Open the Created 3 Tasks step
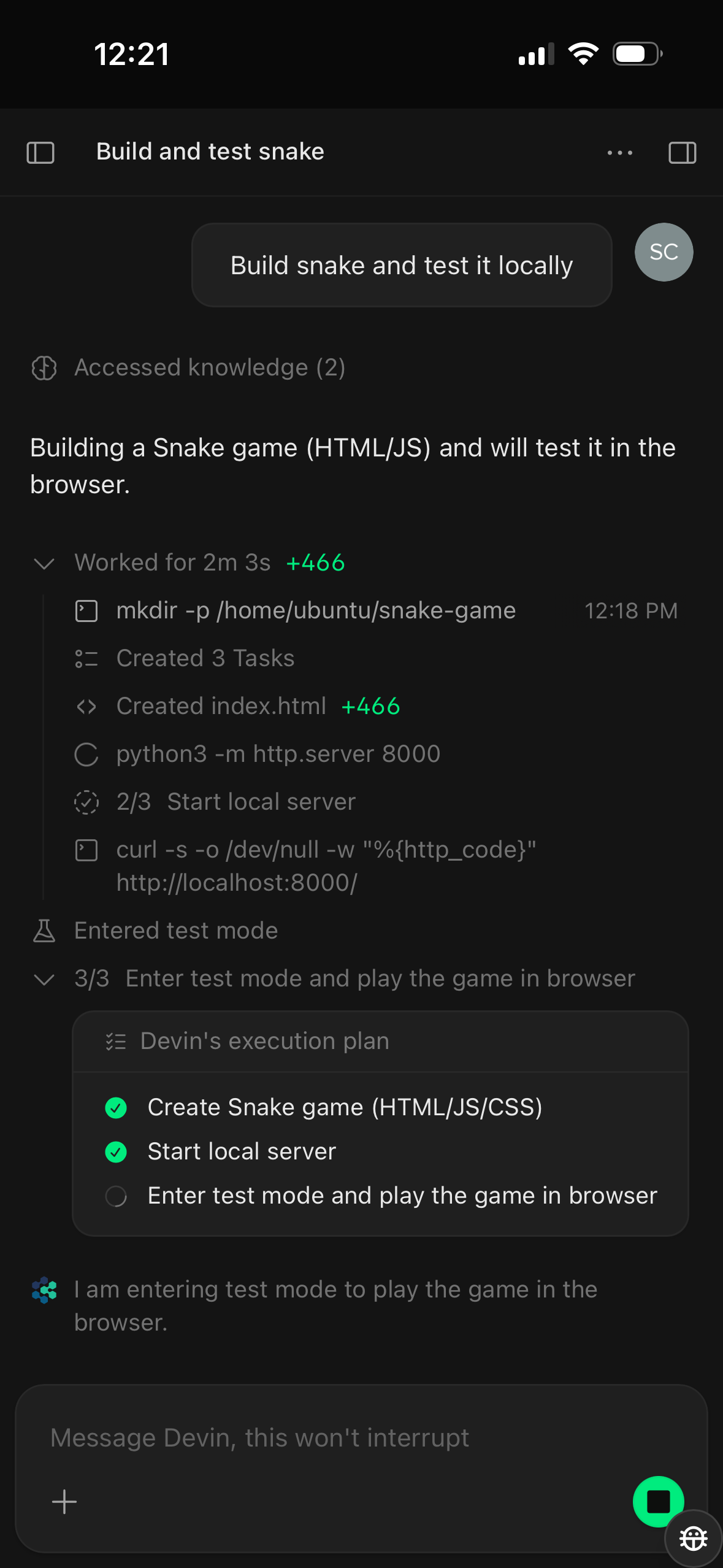Screen dimensions: 723x1568 tap(205, 659)
